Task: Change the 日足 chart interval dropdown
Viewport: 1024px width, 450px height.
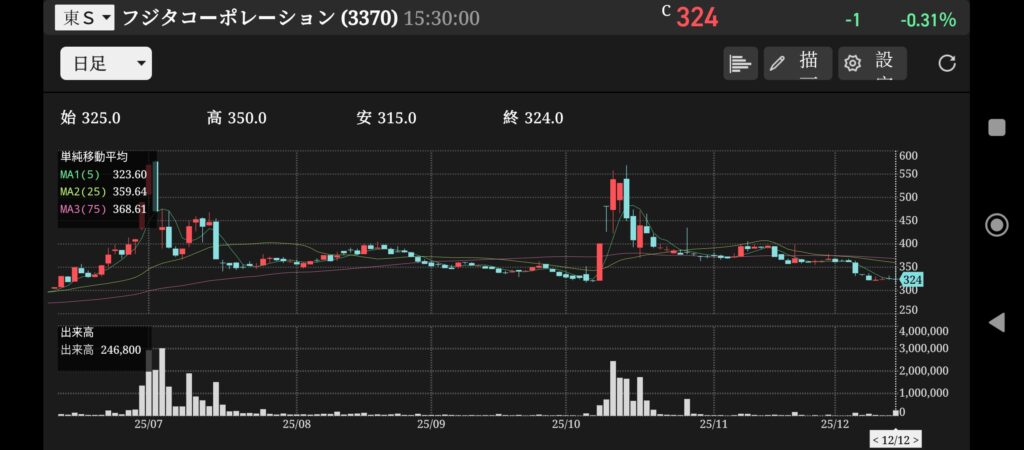Action: (106, 64)
